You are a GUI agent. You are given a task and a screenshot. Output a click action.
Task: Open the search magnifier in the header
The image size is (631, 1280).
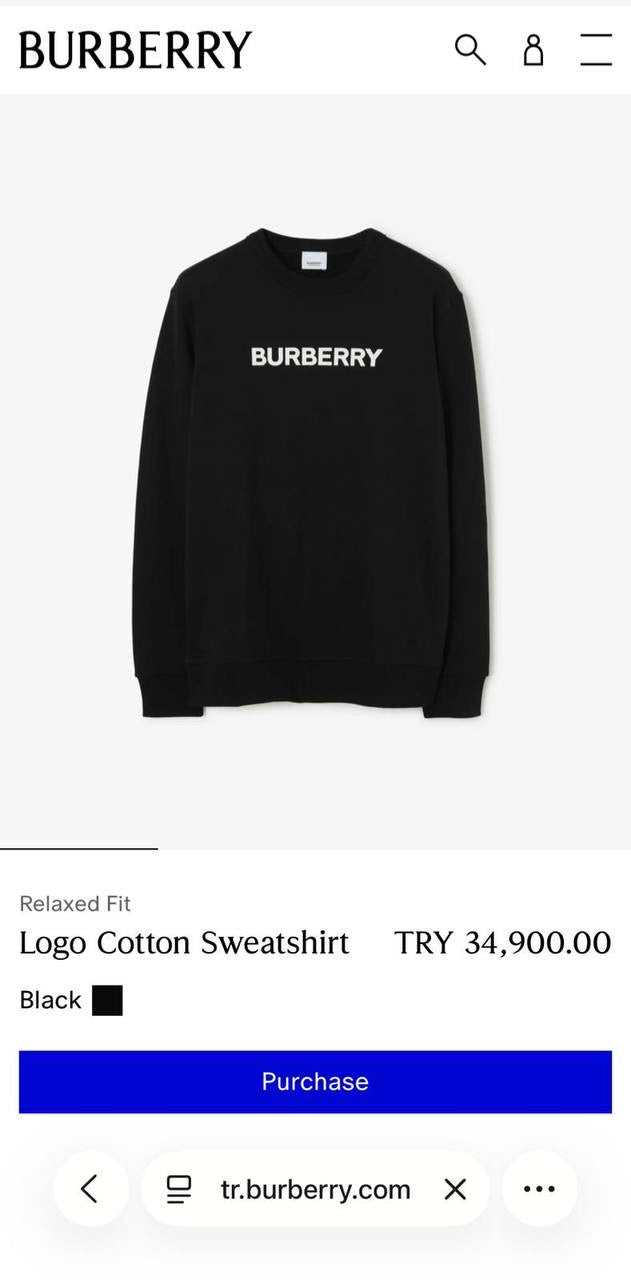[x=470, y=49]
